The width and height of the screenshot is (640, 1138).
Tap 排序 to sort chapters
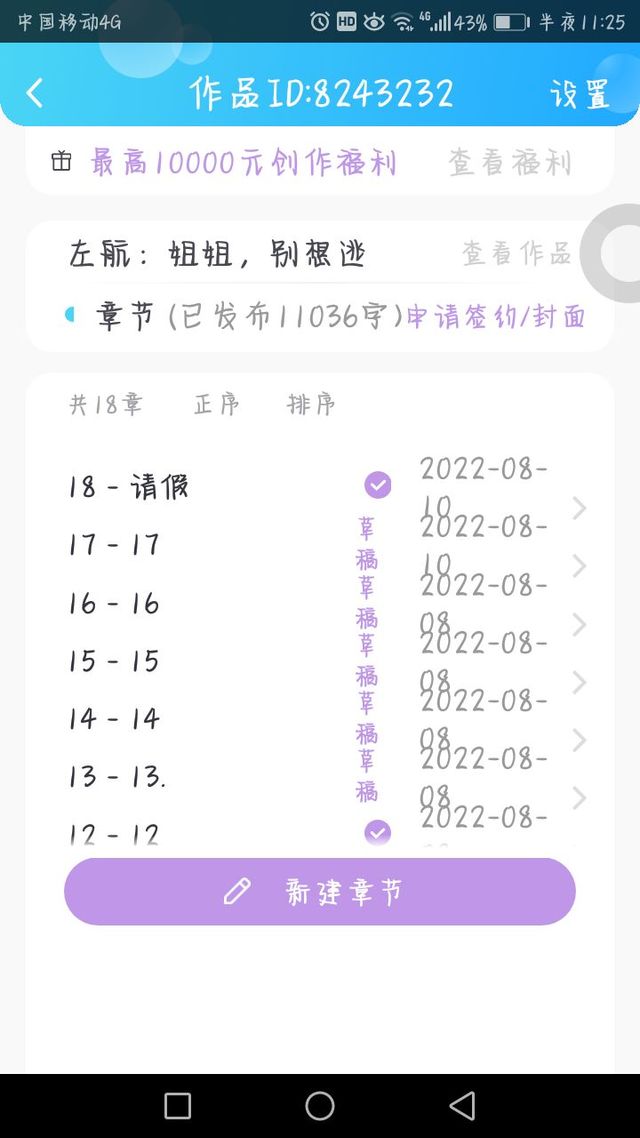pyautogui.click(x=311, y=404)
